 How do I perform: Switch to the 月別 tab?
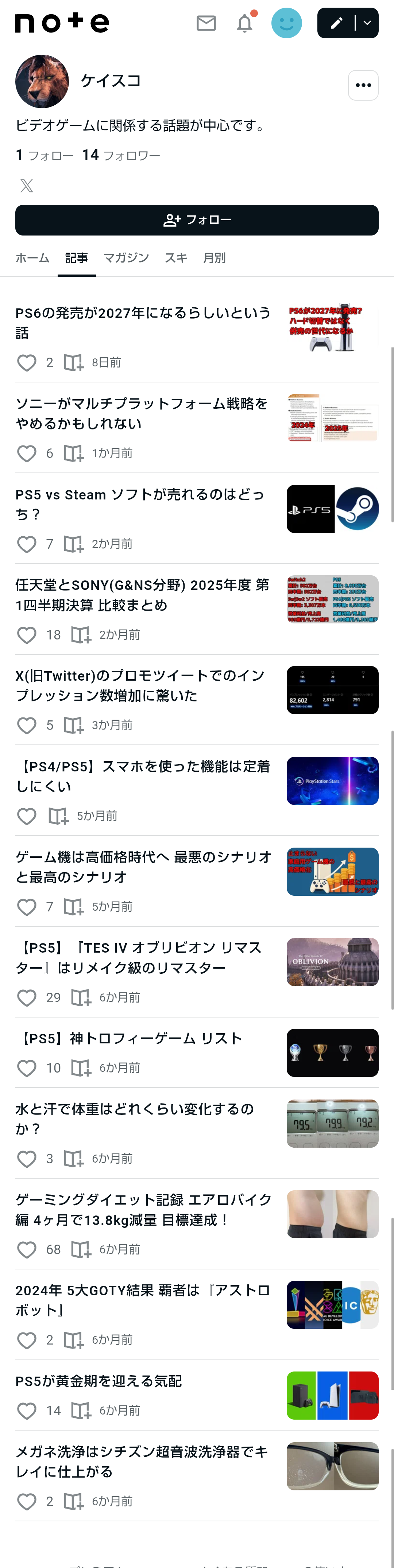coord(215,258)
